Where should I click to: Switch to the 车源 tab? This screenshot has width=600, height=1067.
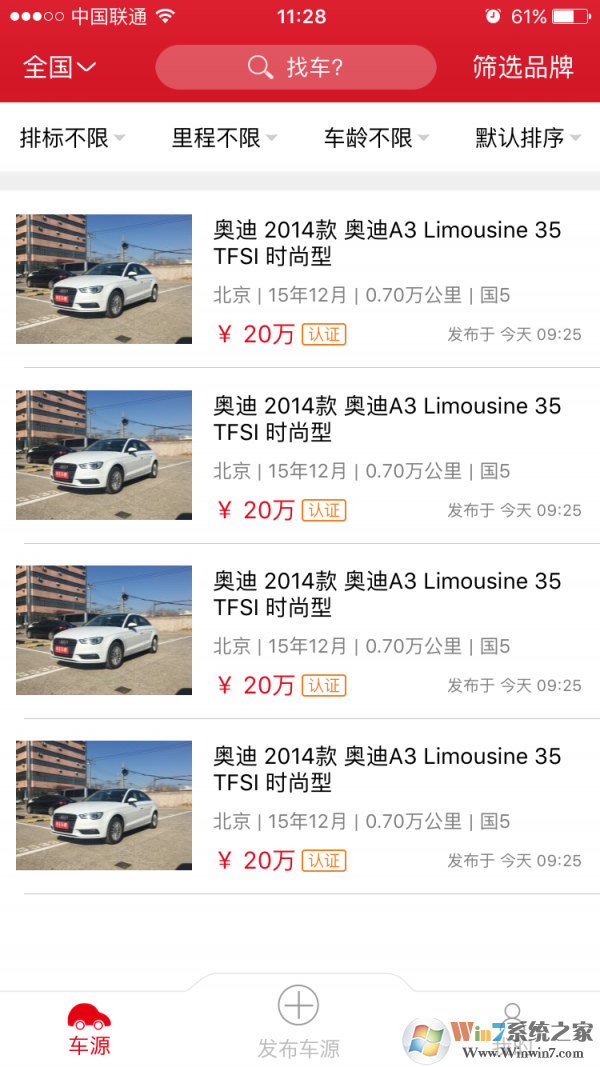89,1030
